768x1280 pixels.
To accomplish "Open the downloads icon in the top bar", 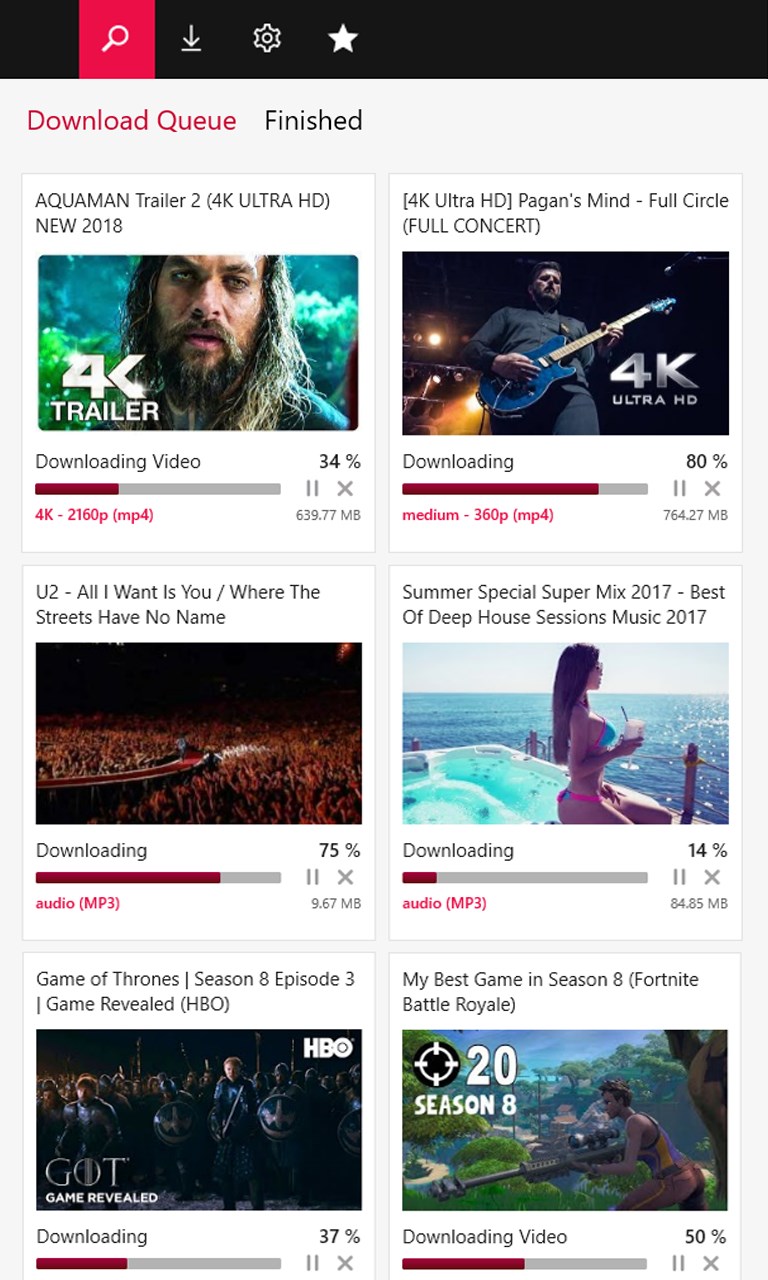I will (191, 39).
